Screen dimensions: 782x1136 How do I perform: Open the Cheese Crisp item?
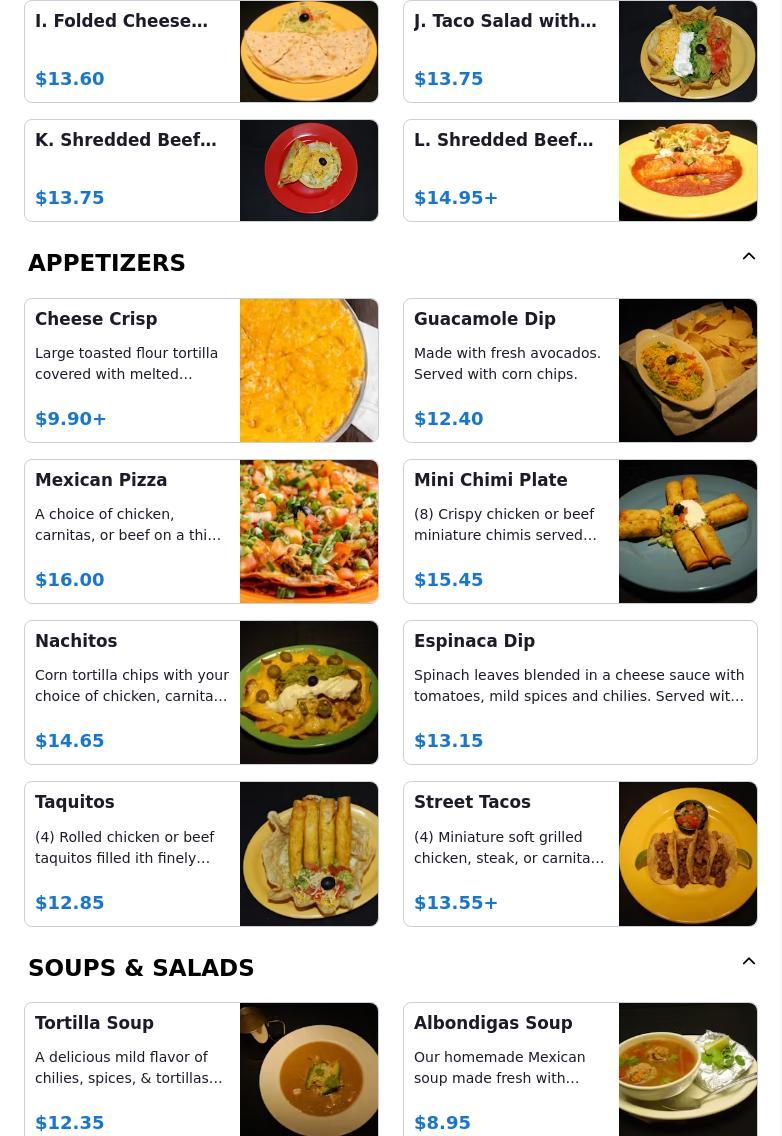pyautogui.click(x=201, y=370)
